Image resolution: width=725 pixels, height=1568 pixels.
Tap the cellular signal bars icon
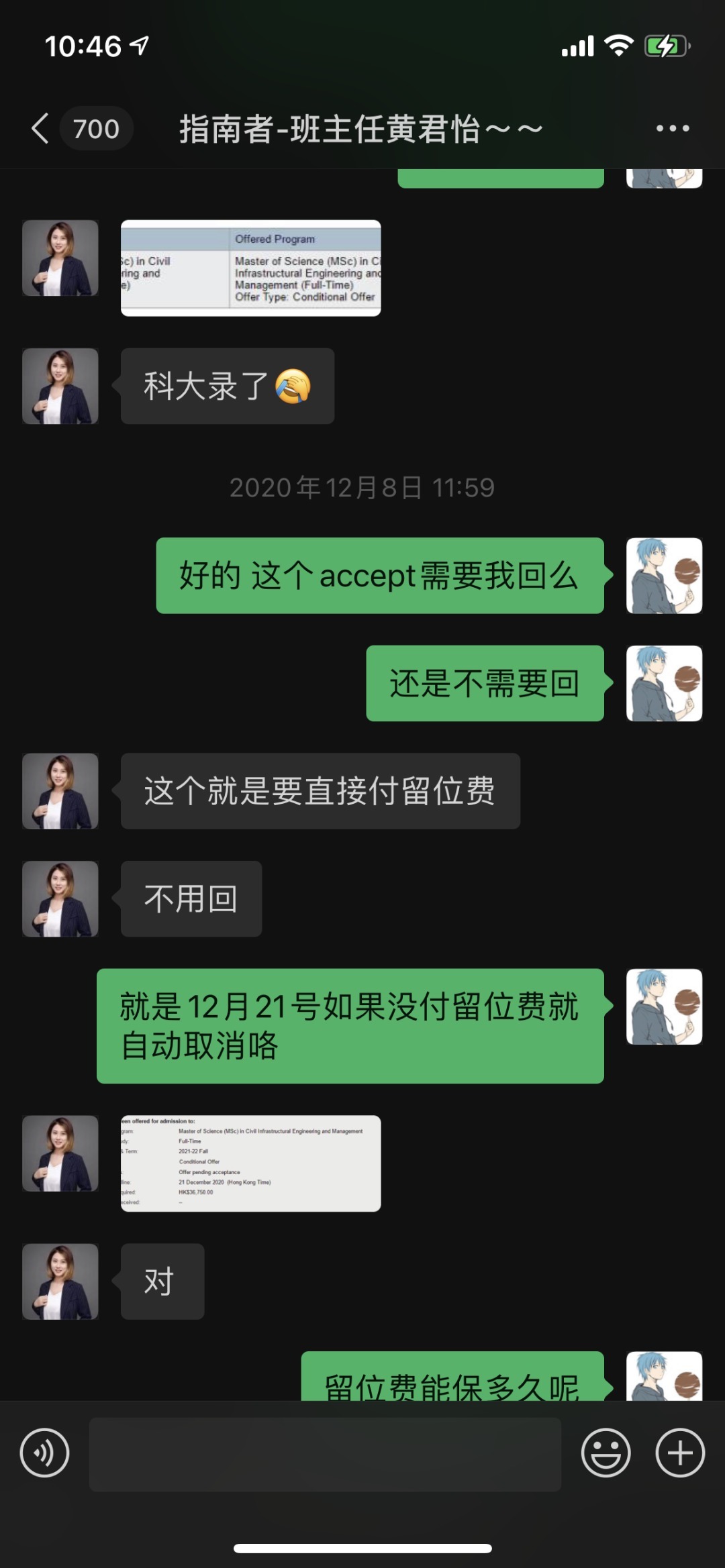click(577, 45)
